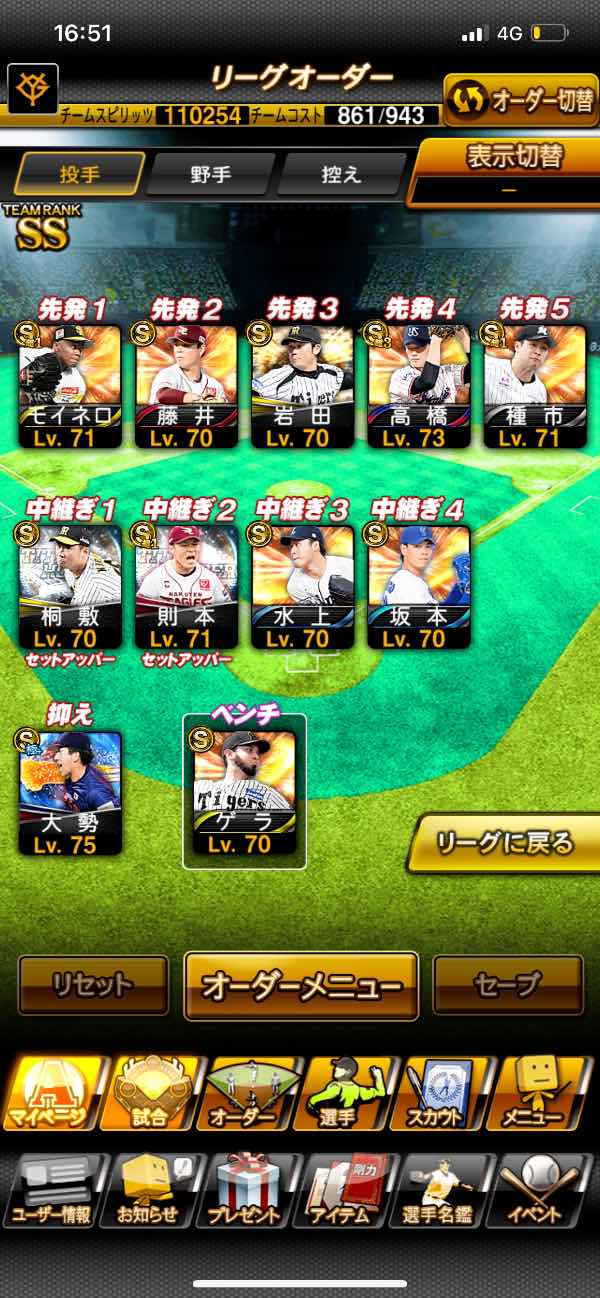The width and height of the screenshot is (600, 1298).
Task: Switch to the 野手 tab
Action: (x=211, y=174)
